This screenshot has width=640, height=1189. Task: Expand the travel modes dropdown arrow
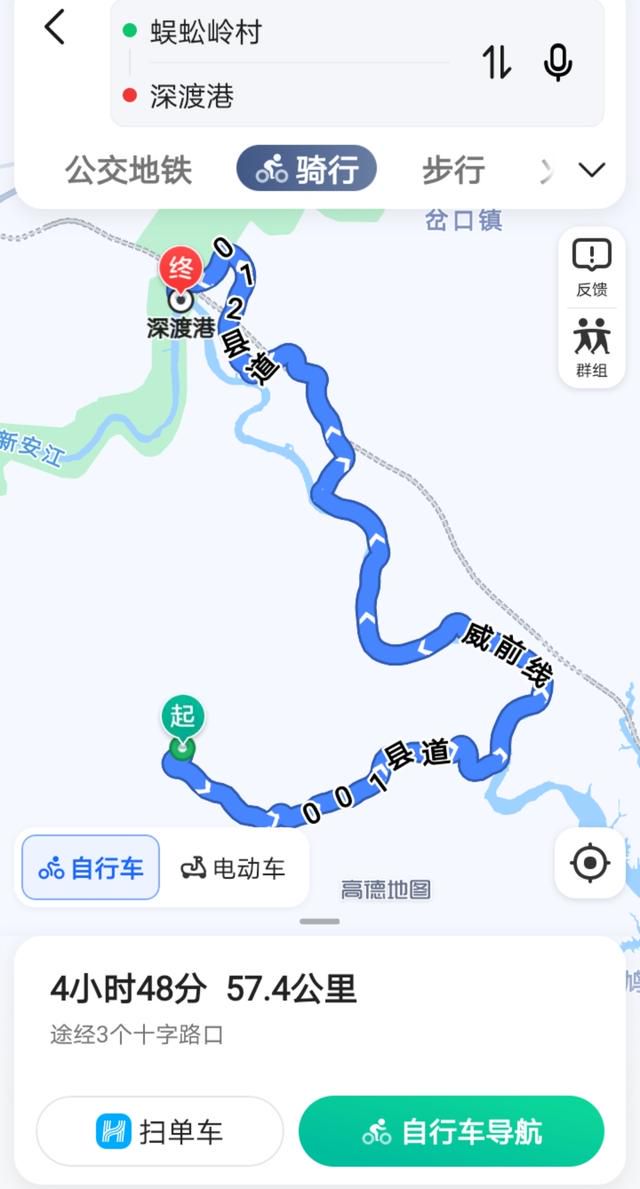coord(591,169)
